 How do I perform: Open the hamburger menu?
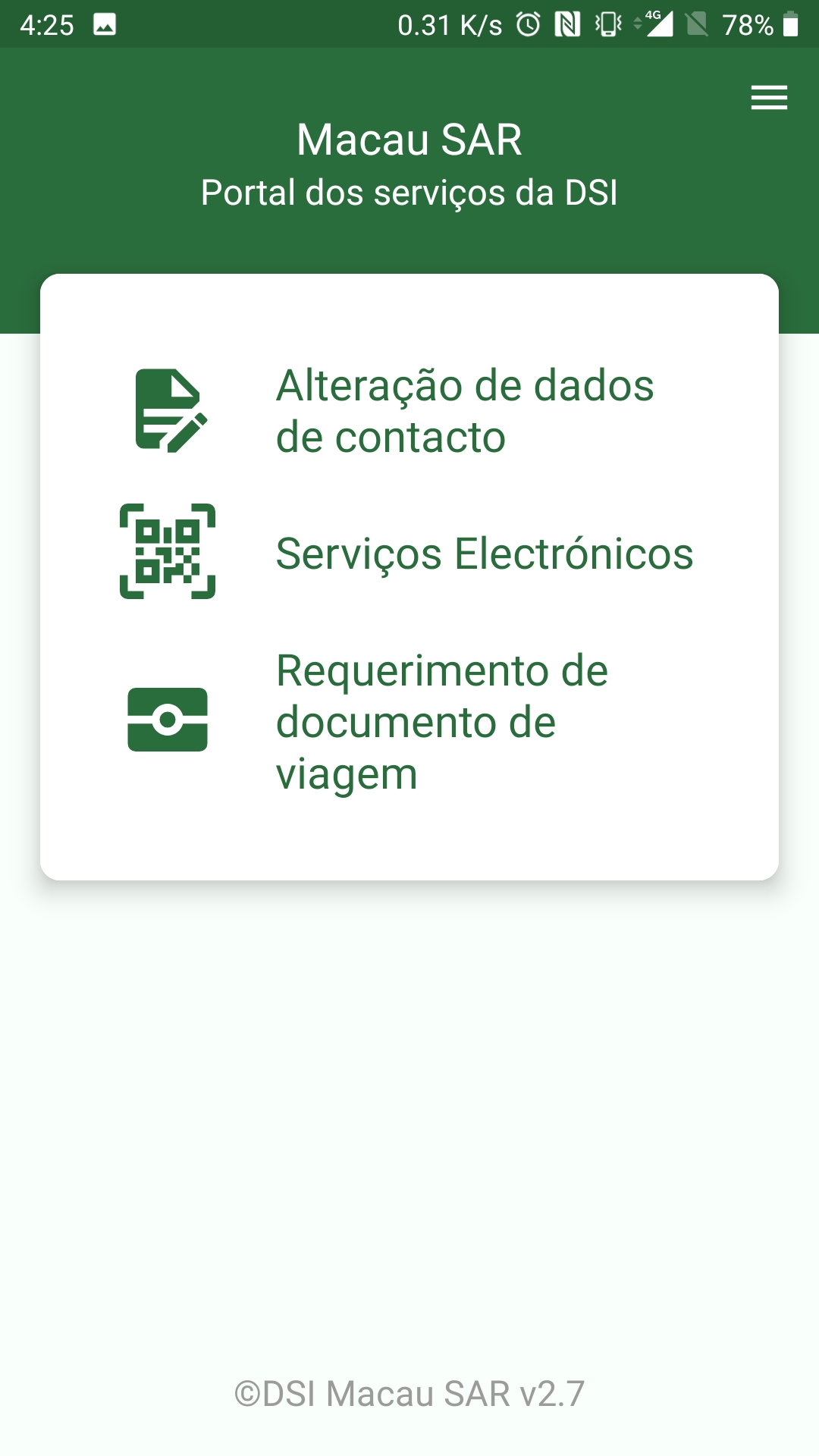pyautogui.click(x=769, y=98)
